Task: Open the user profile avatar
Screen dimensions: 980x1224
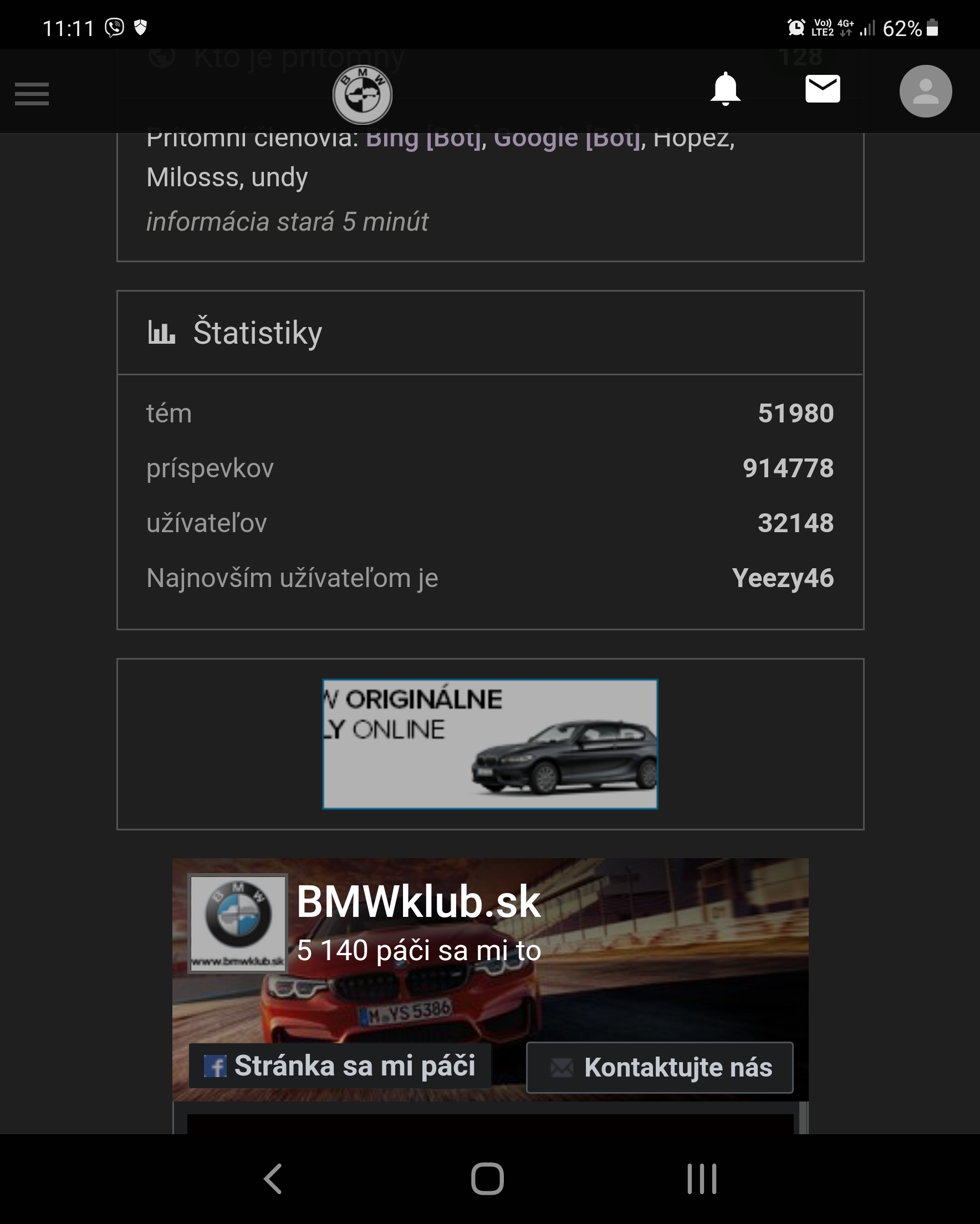Action: tap(925, 91)
